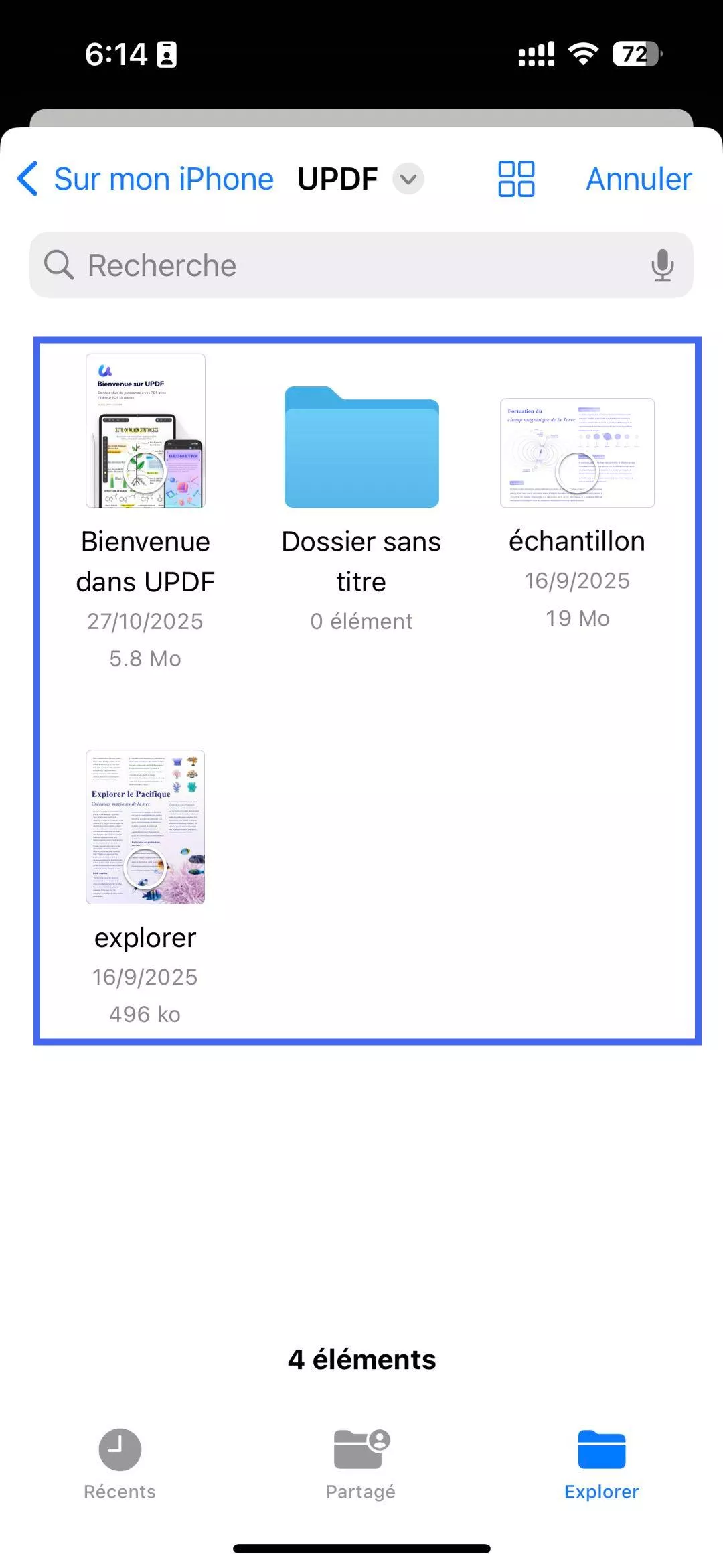Deselect the explorer PDF file
This screenshot has width=723, height=1568.
(145, 827)
